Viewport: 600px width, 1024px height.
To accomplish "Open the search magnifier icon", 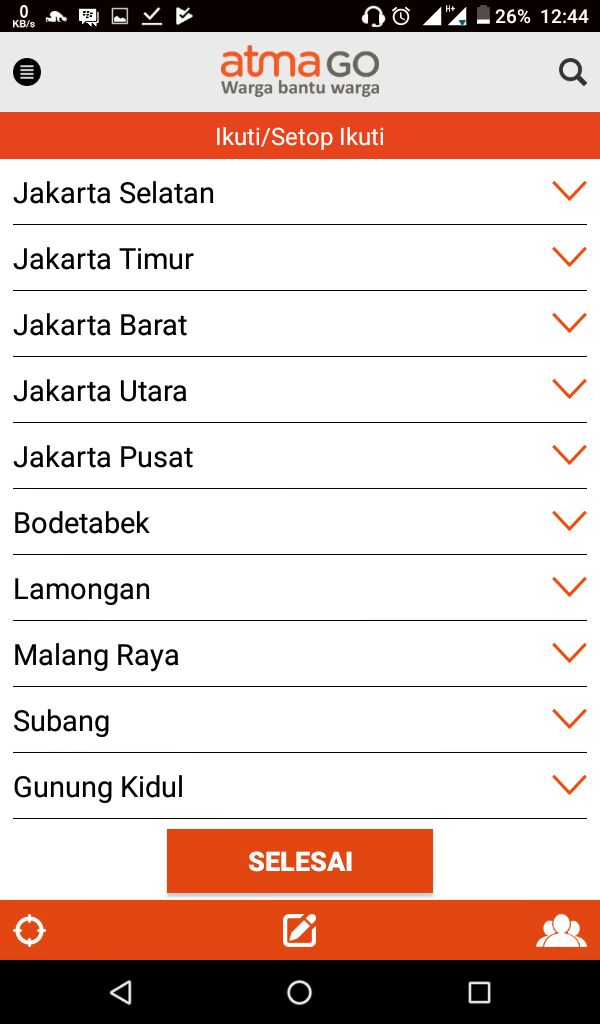I will coord(573,72).
